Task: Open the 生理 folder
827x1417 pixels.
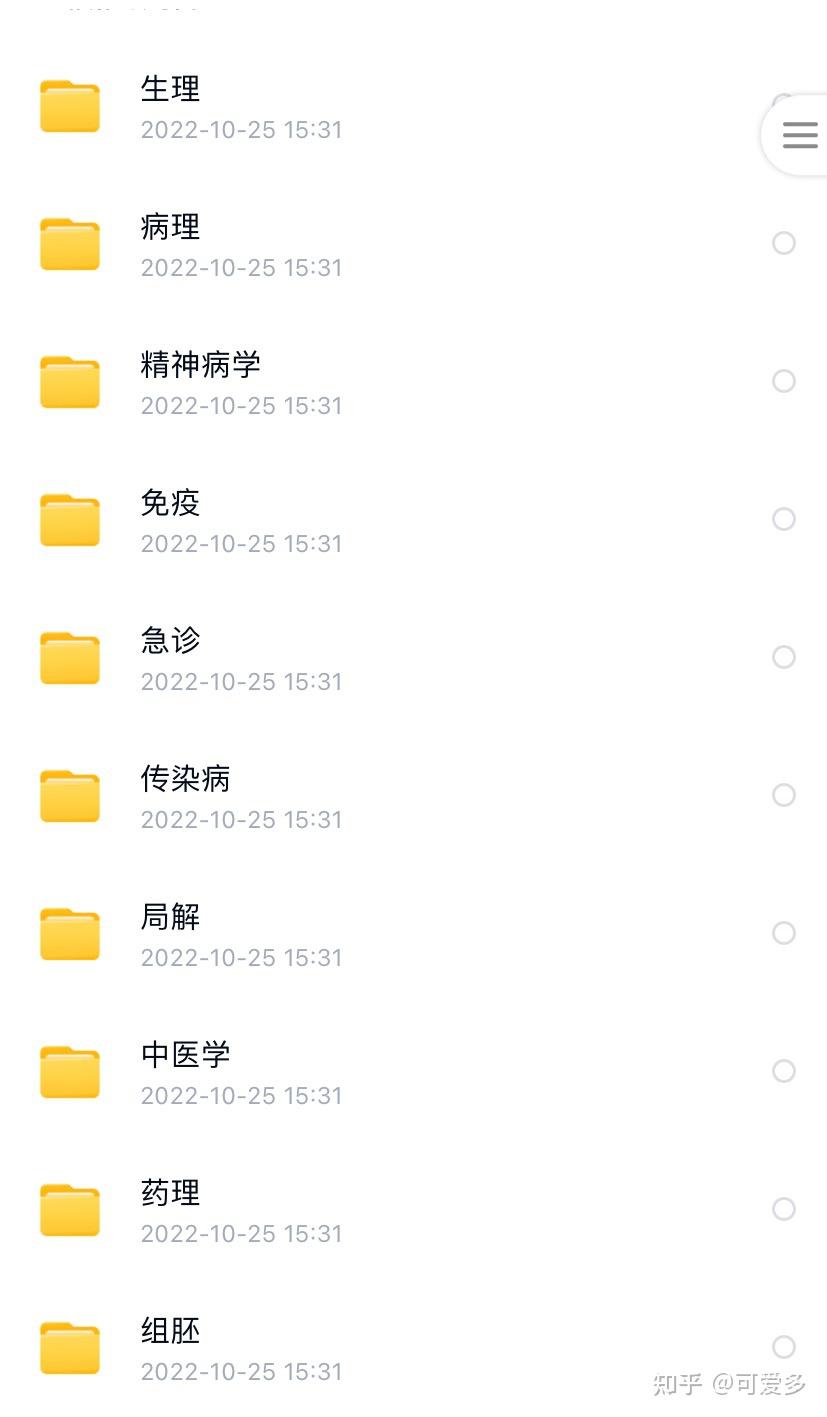Action: pos(170,89)
